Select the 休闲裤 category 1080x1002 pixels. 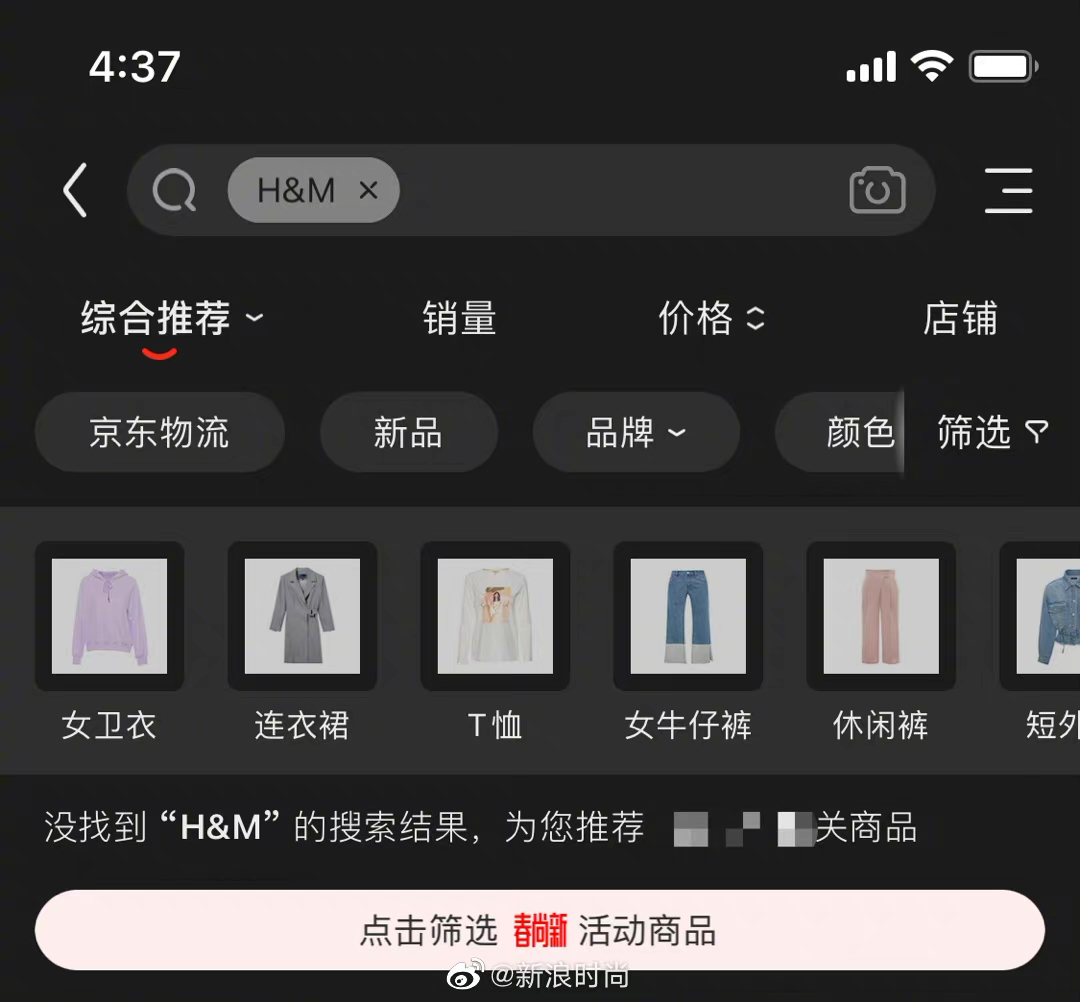tap(881, 640)
